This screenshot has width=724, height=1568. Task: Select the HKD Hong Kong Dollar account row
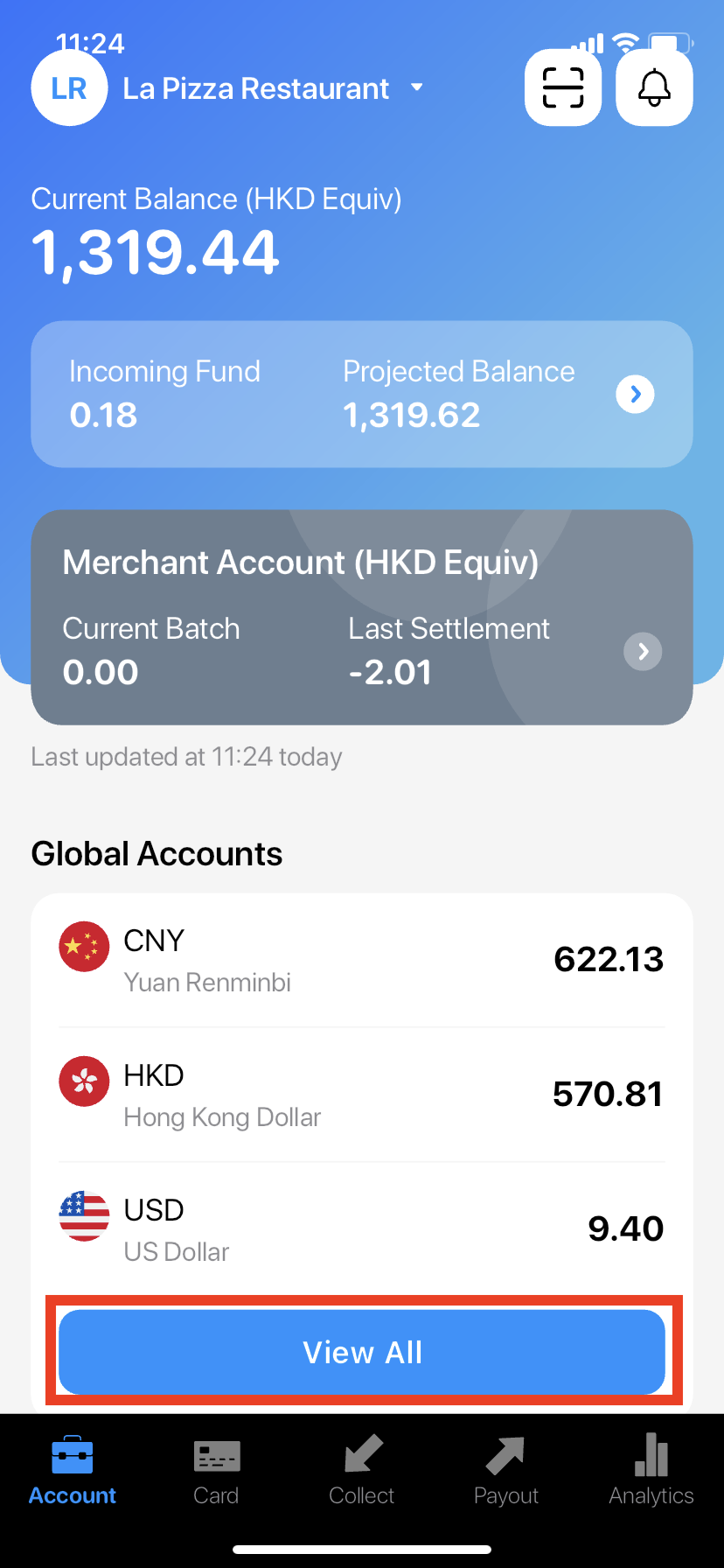pyautogui.click(x=361, y=1093)
